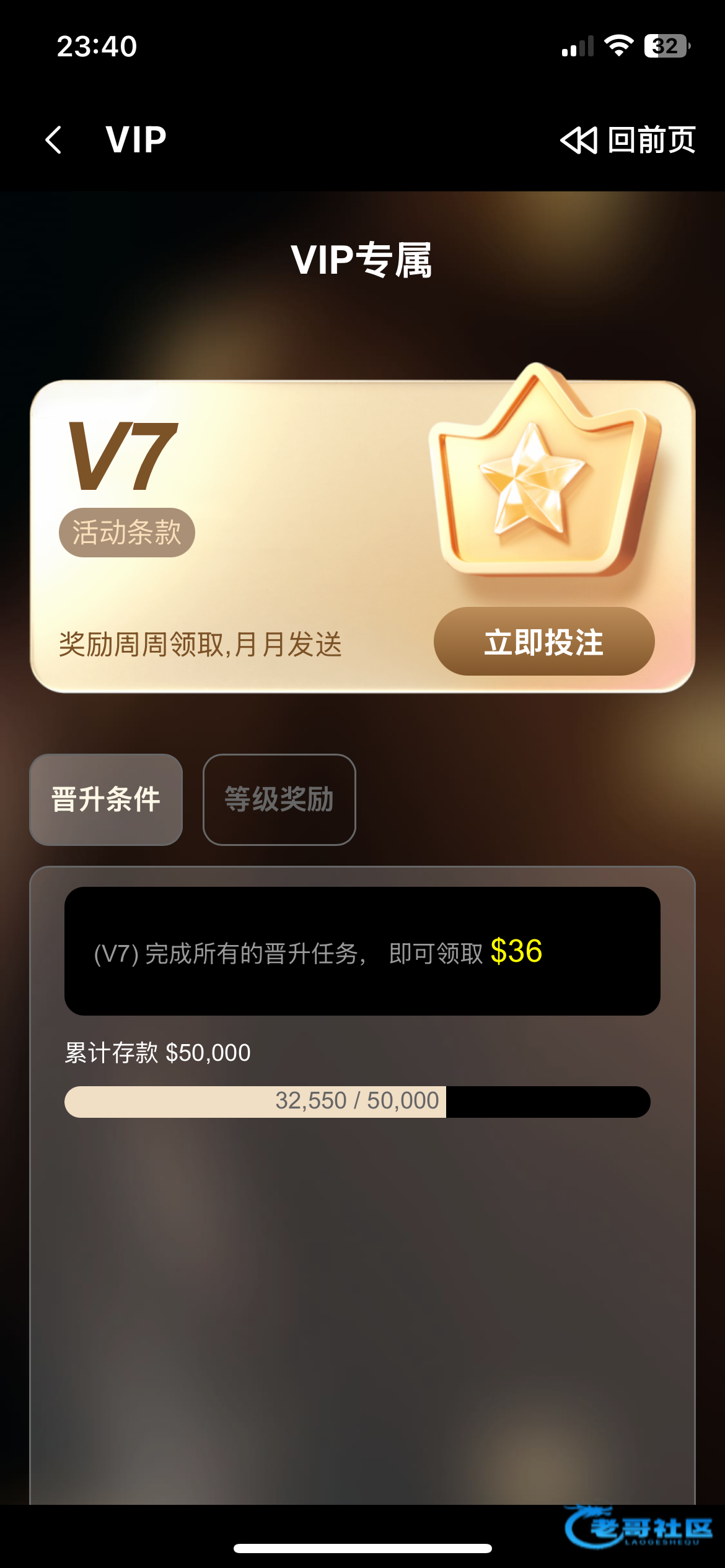This screenshot has width=725, height=1568.
Task: Switch to the 等级奖励 tab
Action: pyautogui.click(x=279, y=799)
